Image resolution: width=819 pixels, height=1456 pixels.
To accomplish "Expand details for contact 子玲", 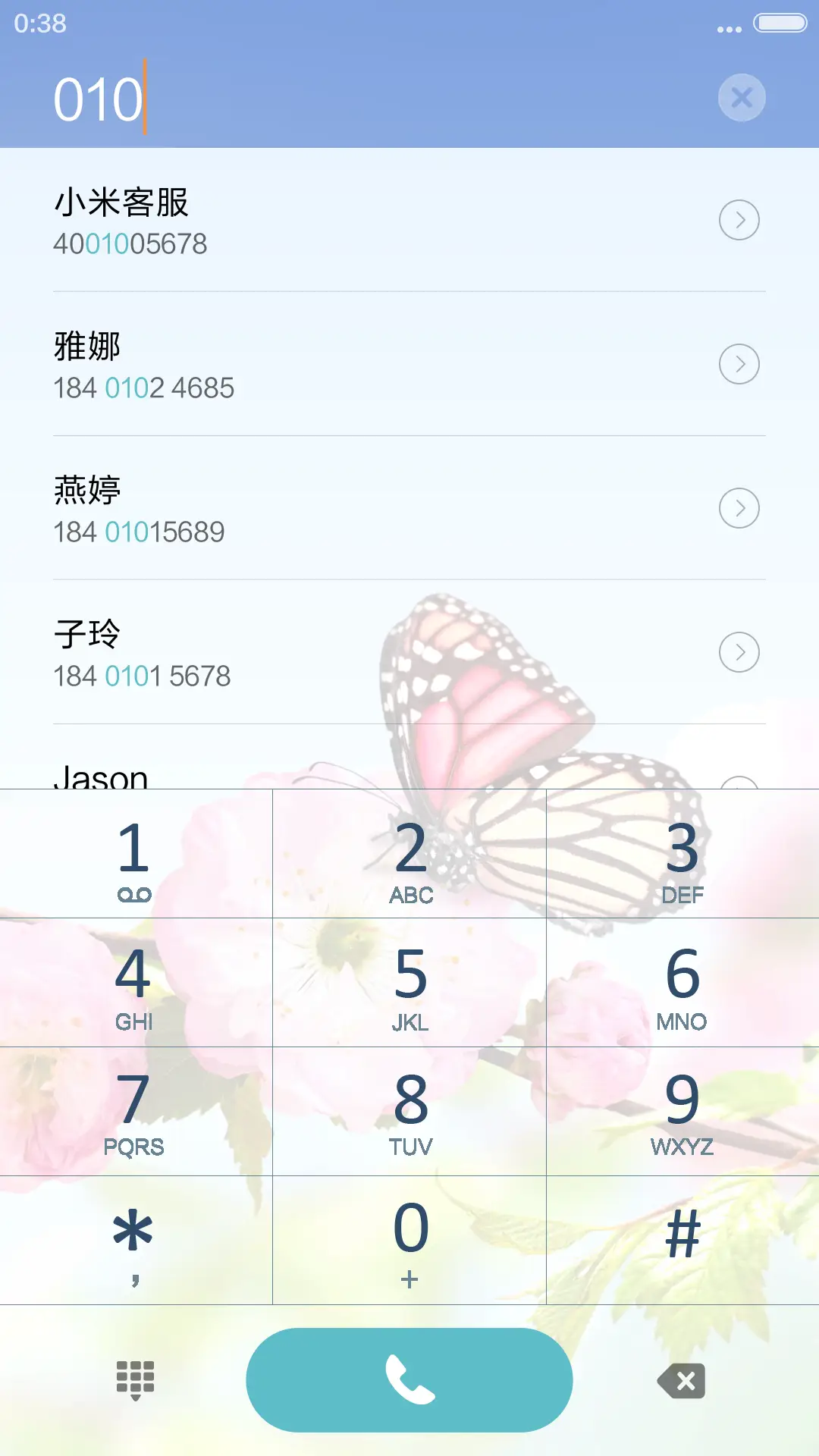I will point(739,651).
